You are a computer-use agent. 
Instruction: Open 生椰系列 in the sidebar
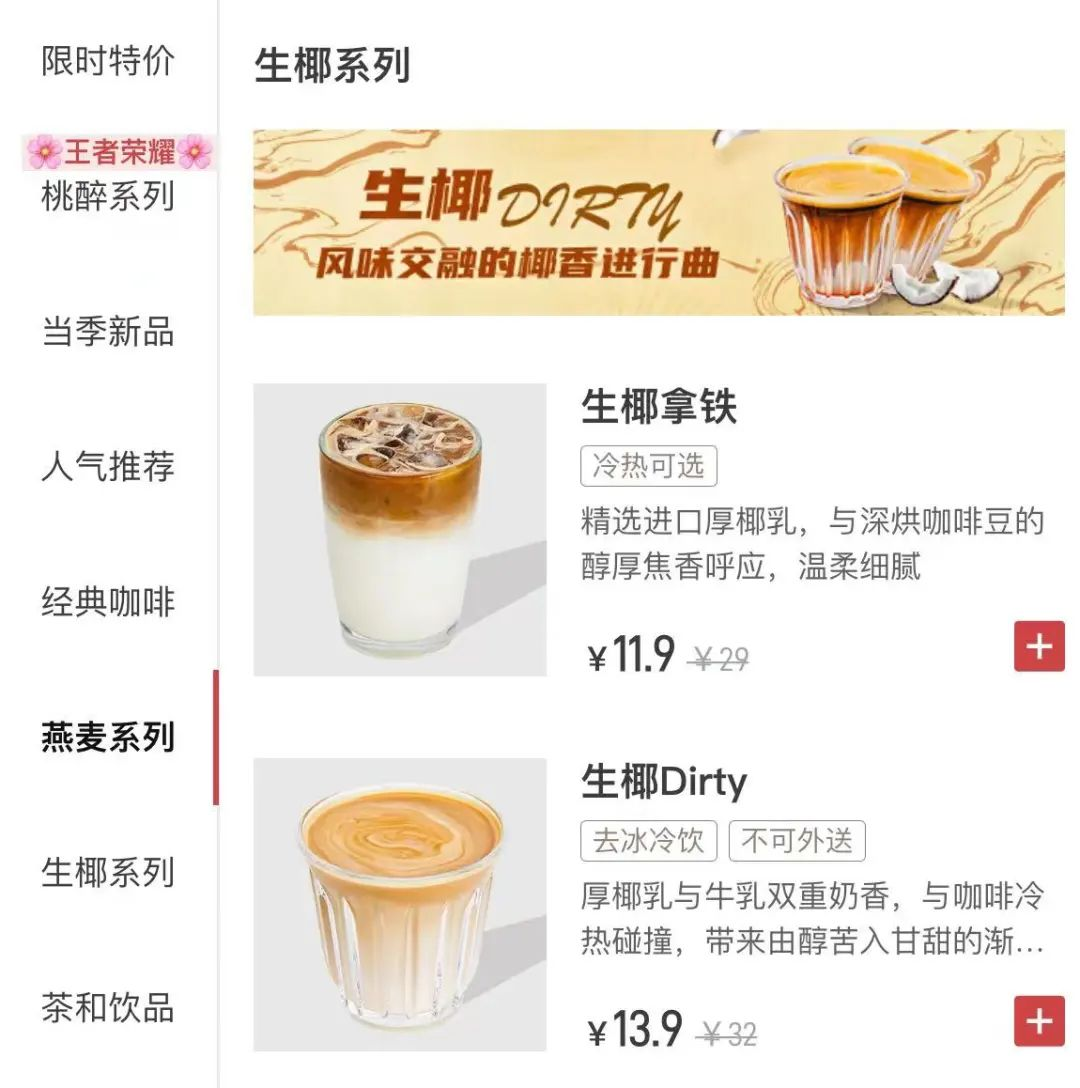pos(108,872)
